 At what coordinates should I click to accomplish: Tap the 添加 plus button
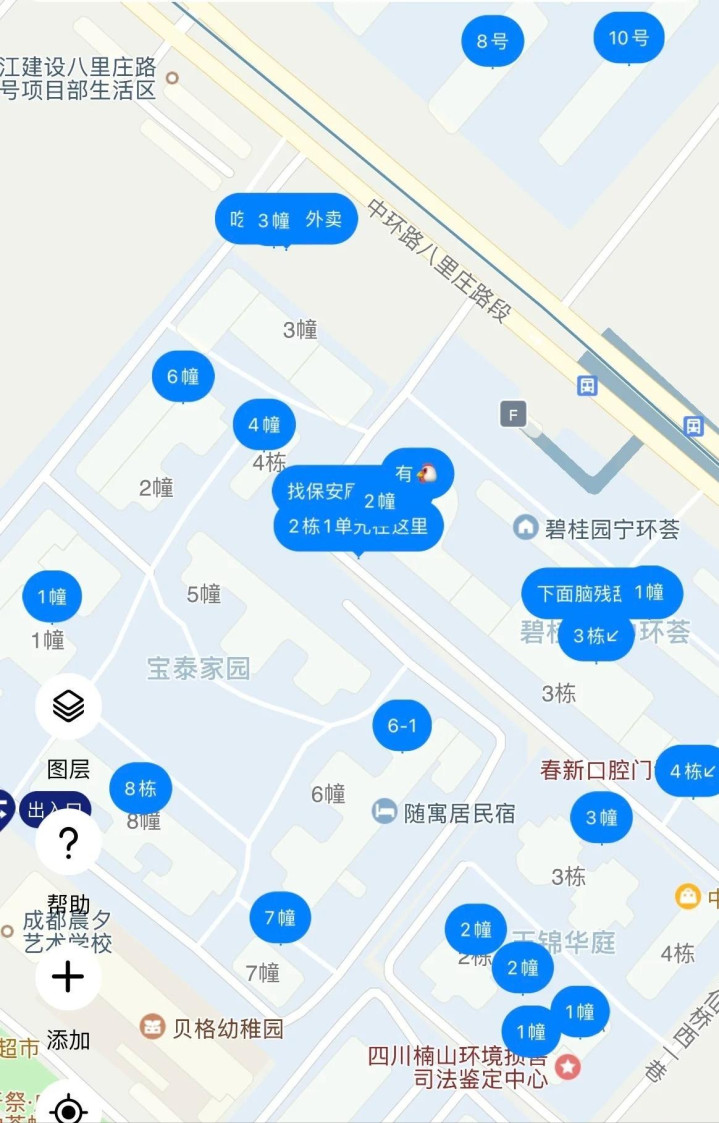point(69,977)
